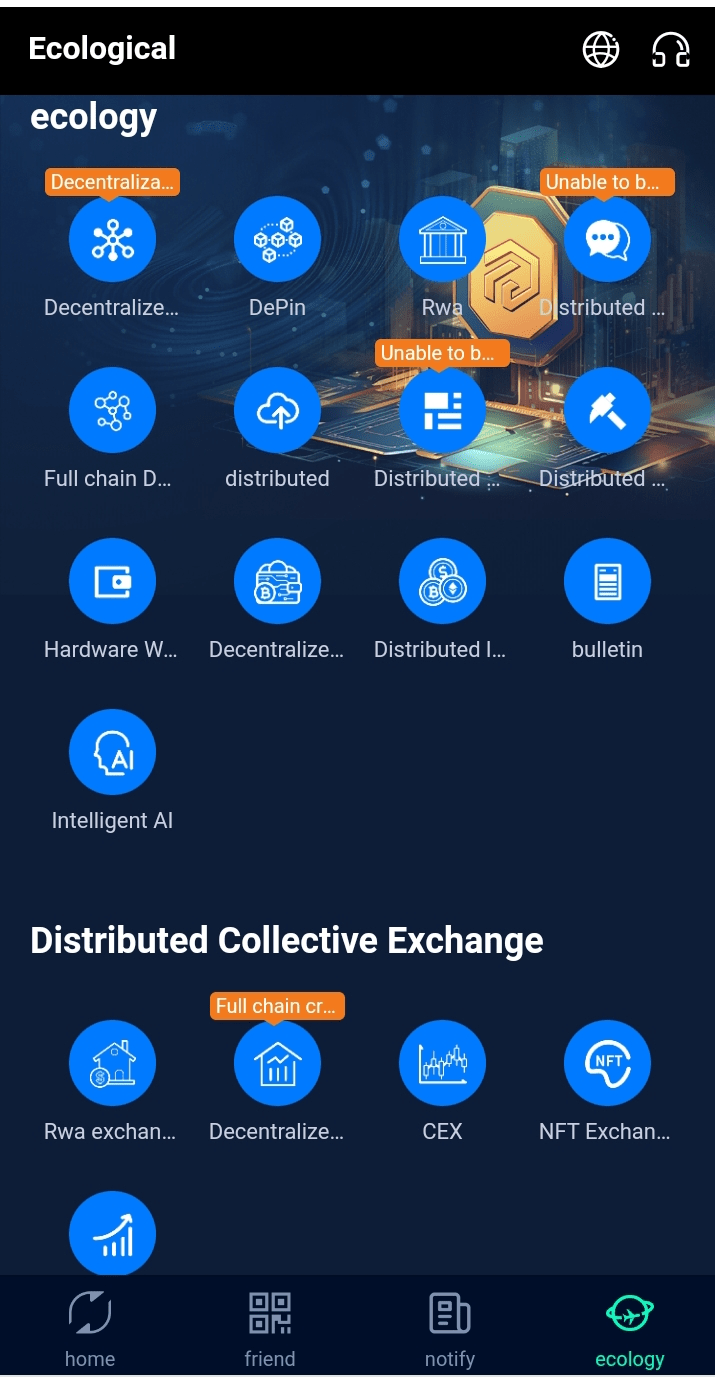The image size is (715, 1382).
Task: Launch Intelligent AI
Action: 112,753
